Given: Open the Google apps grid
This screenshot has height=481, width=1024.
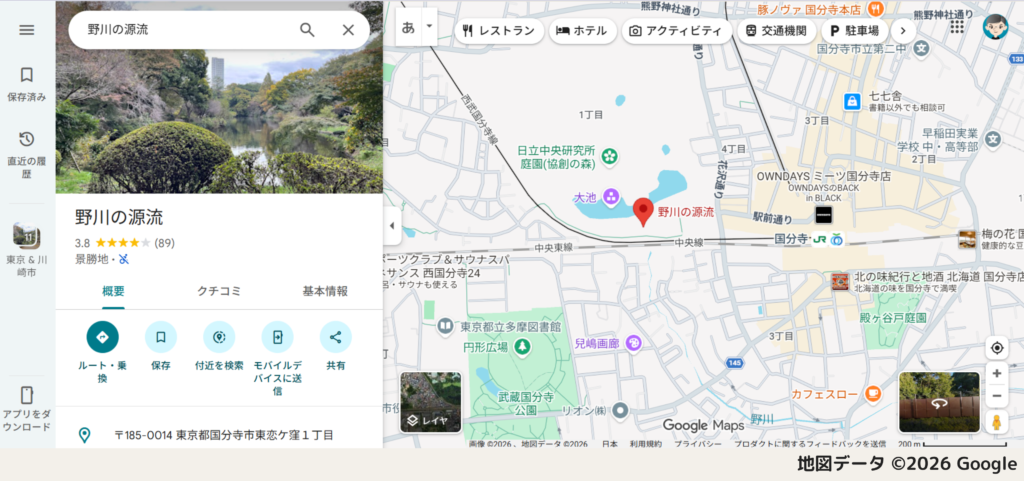Looking at the screenshot, I should pos(957,27).
